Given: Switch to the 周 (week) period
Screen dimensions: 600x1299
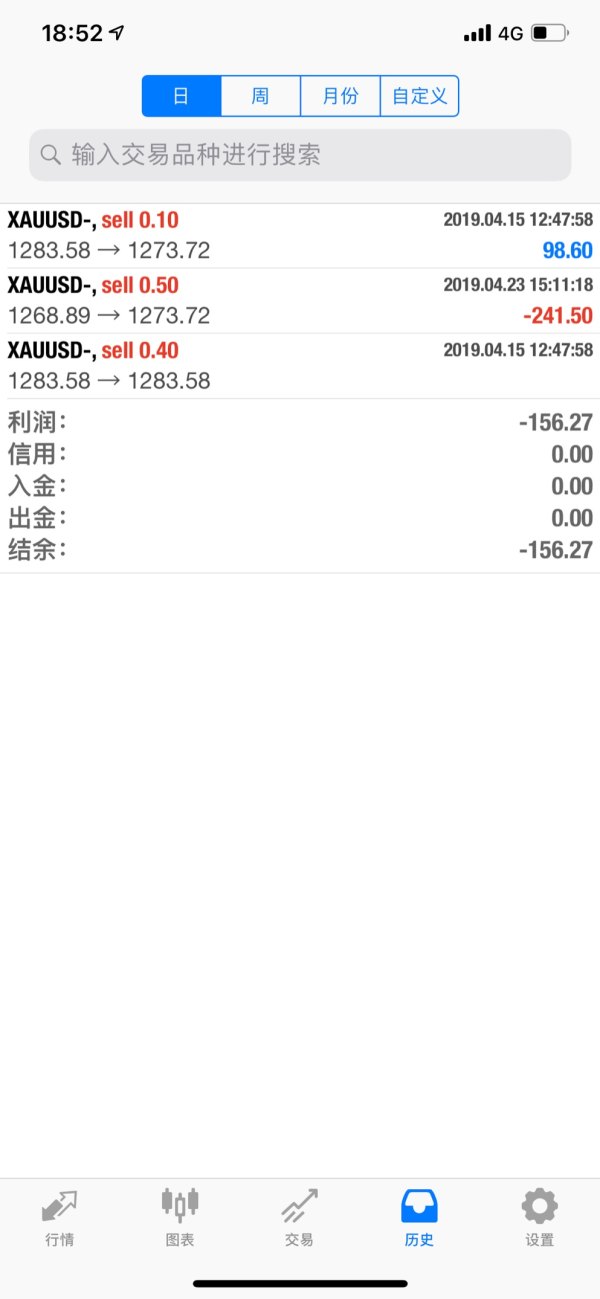Looking at the screenshot, I should point(260,97).
